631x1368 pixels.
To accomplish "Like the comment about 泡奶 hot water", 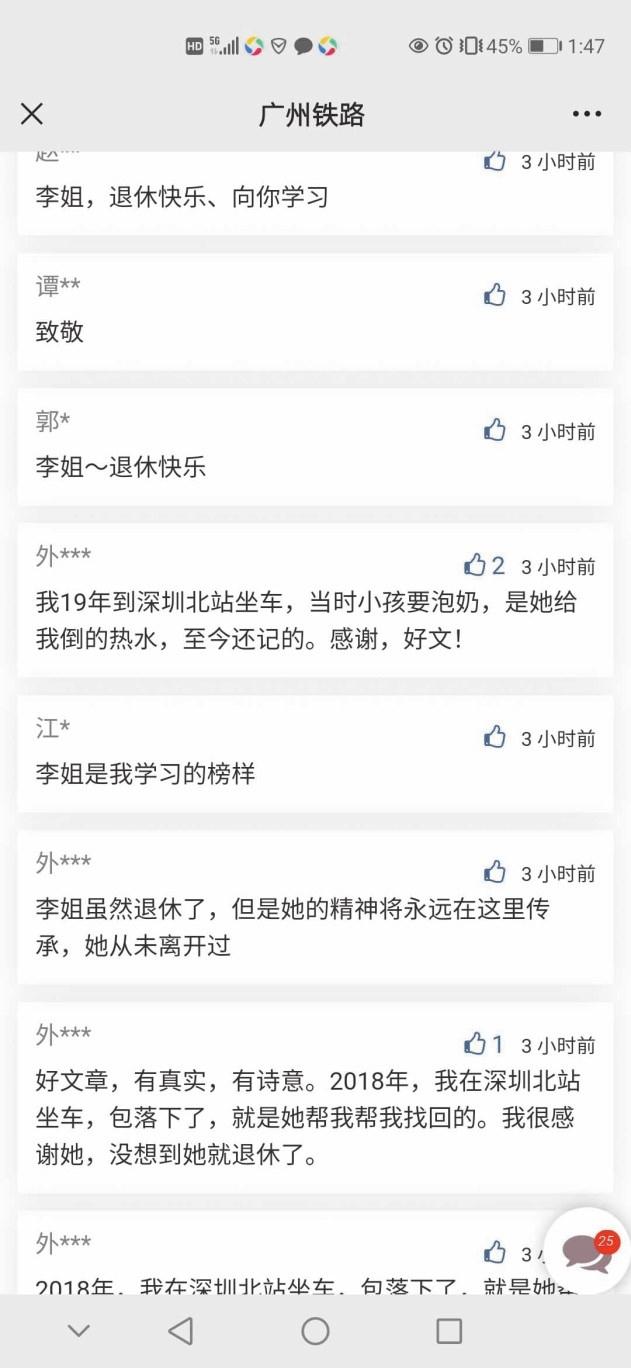I will coord(476,566).
